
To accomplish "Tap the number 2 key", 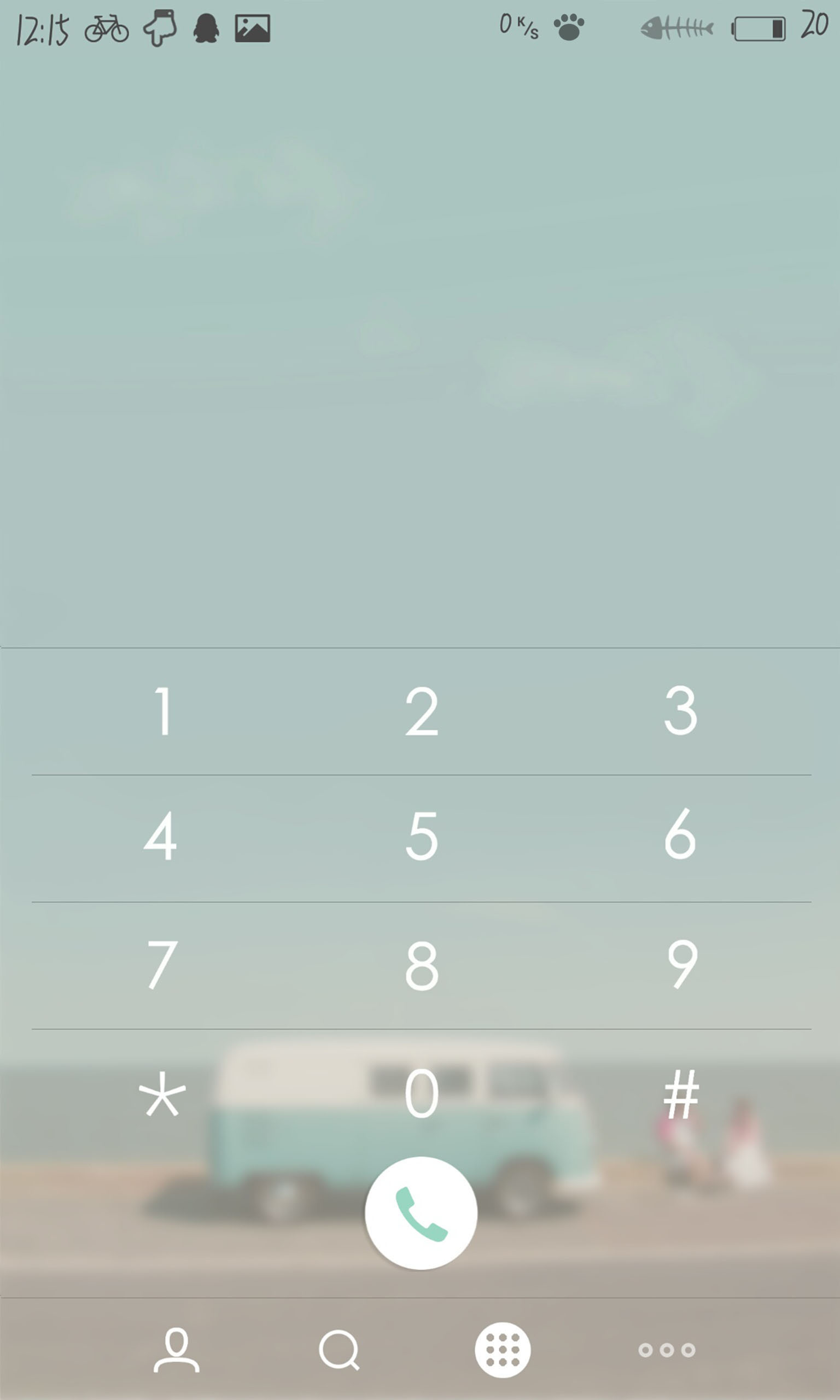I will click(422, 711).
